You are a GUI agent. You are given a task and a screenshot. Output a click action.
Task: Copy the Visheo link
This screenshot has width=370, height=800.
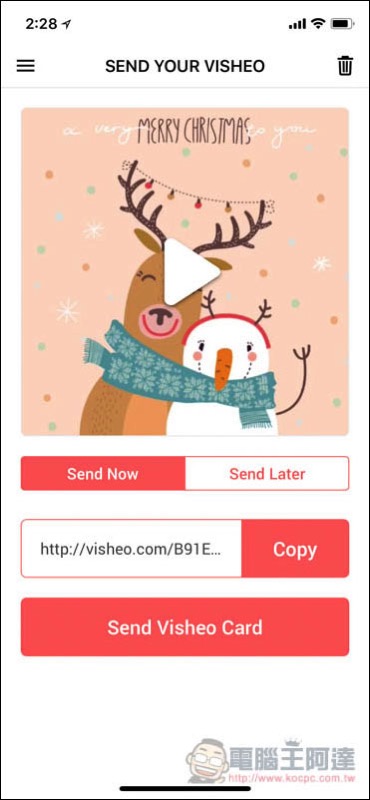click(x=295, y=549)
